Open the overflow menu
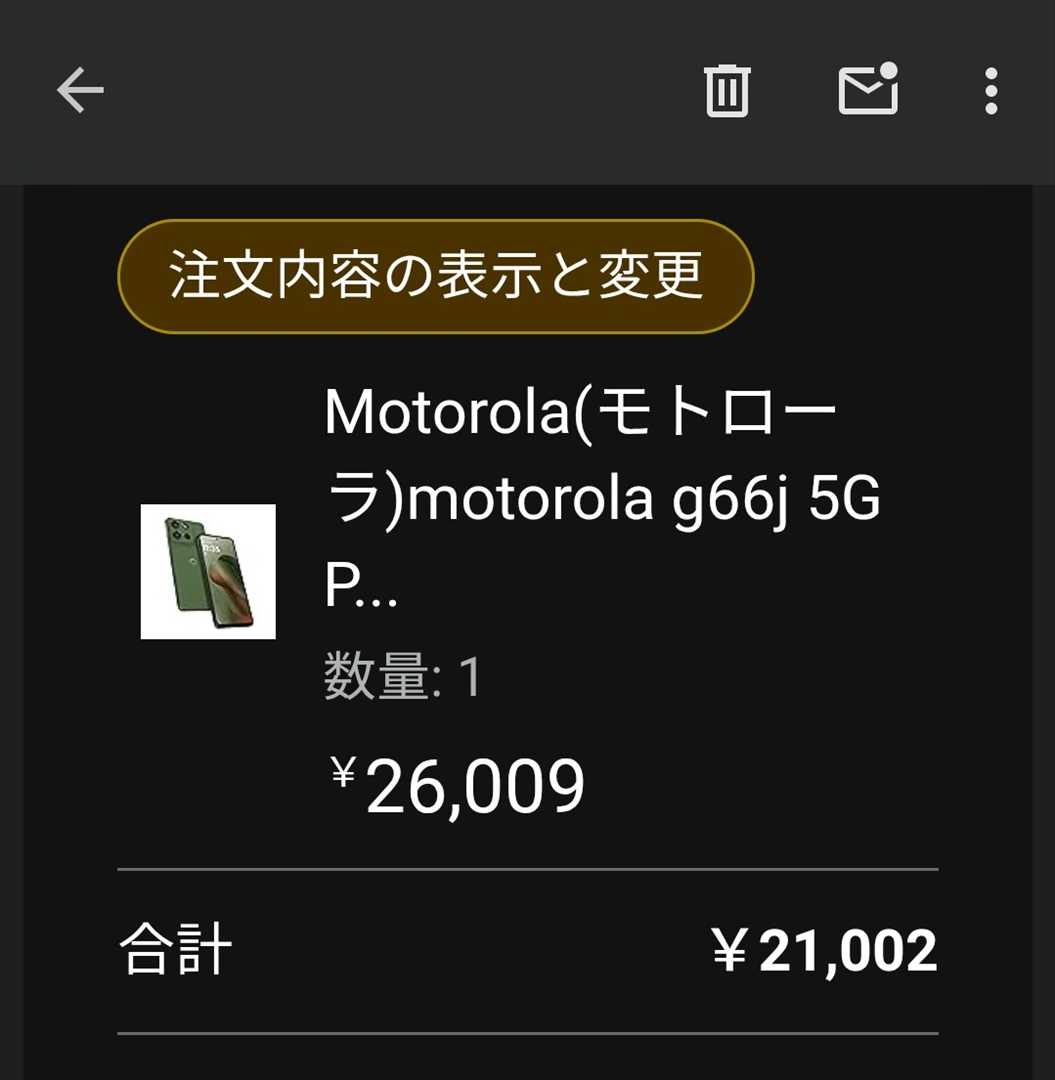This screenshot has height=1080, width=1055. coord(990,91)
